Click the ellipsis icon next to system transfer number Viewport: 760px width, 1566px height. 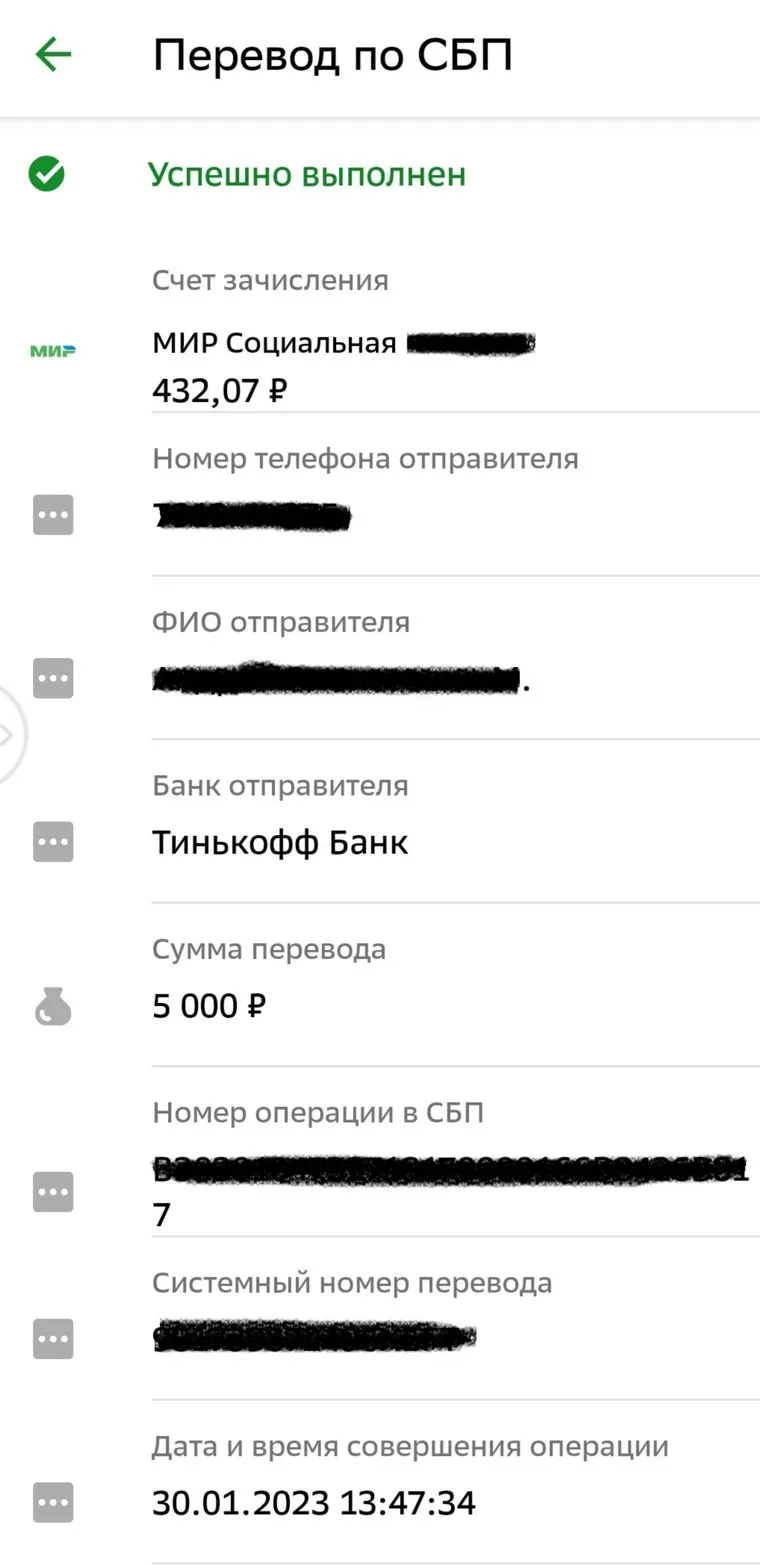(52, 1339)
